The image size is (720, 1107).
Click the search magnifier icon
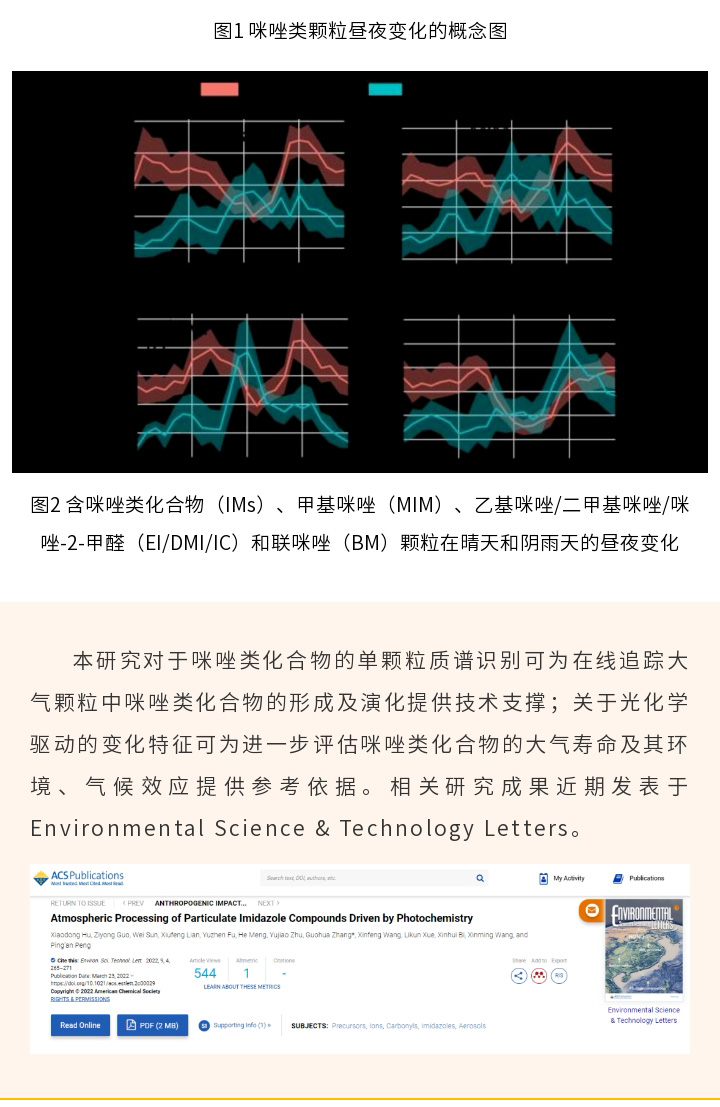click(x=478, y=877)
